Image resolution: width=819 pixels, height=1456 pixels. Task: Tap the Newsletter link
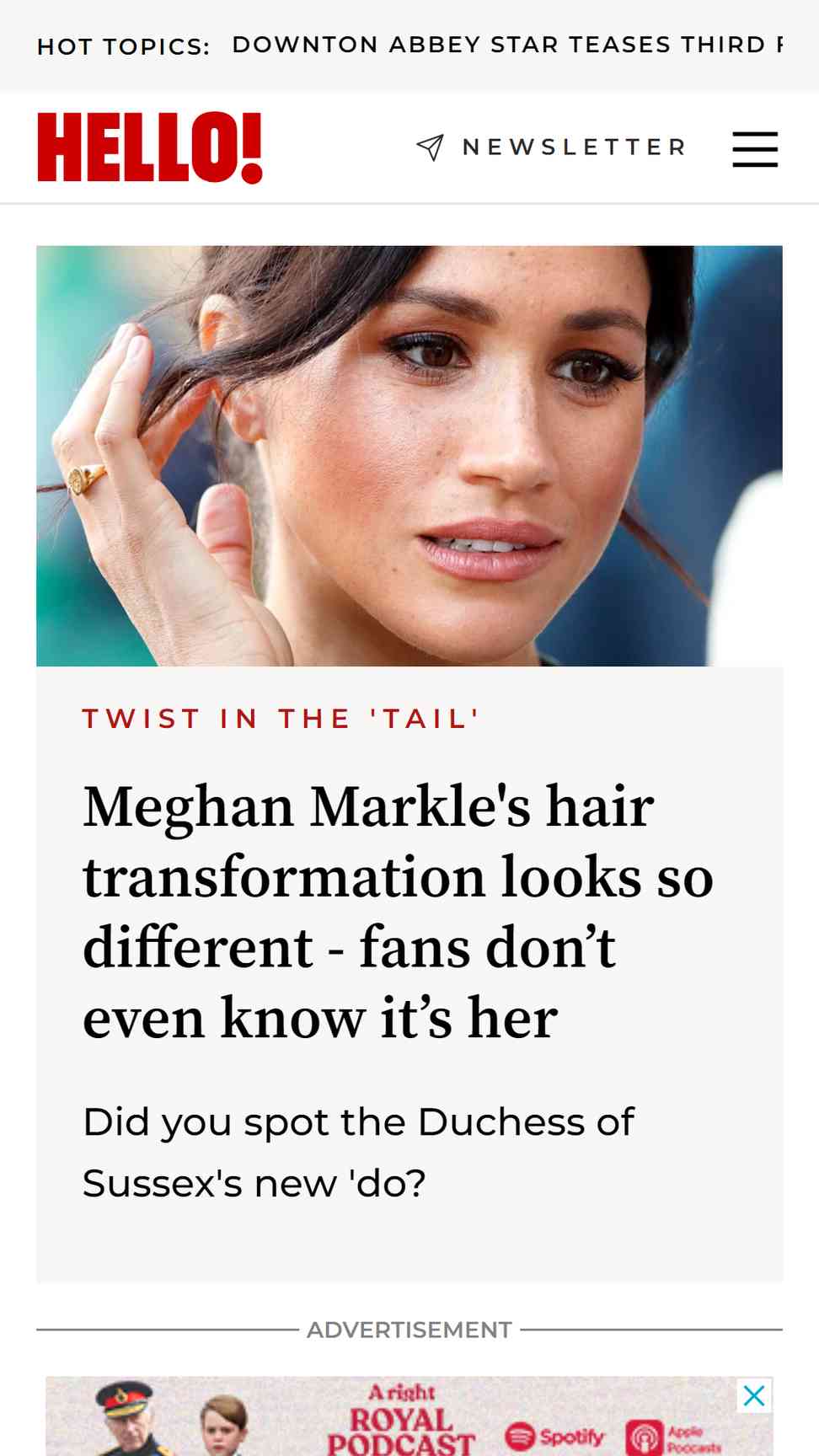point(552,147)
